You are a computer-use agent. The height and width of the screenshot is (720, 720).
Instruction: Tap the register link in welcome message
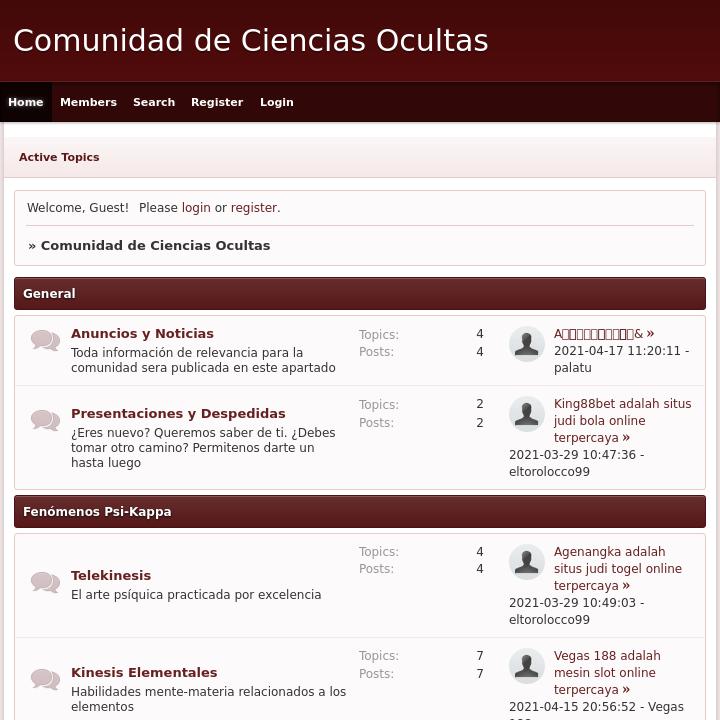click(254, 208)
